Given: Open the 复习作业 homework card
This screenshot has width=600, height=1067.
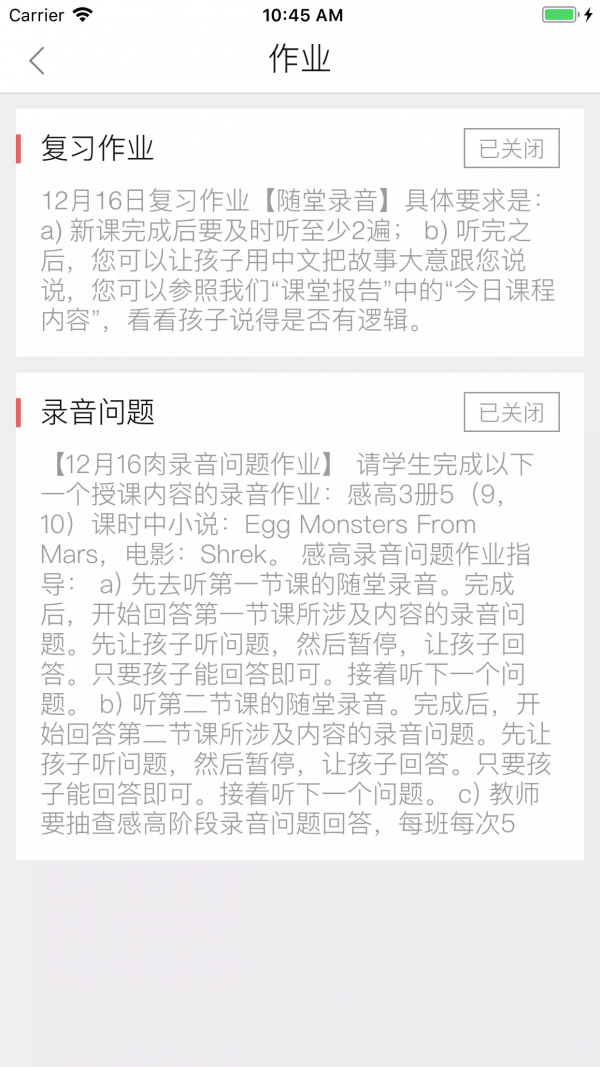Looking at the screenshot, I should (x=298, y=250).
